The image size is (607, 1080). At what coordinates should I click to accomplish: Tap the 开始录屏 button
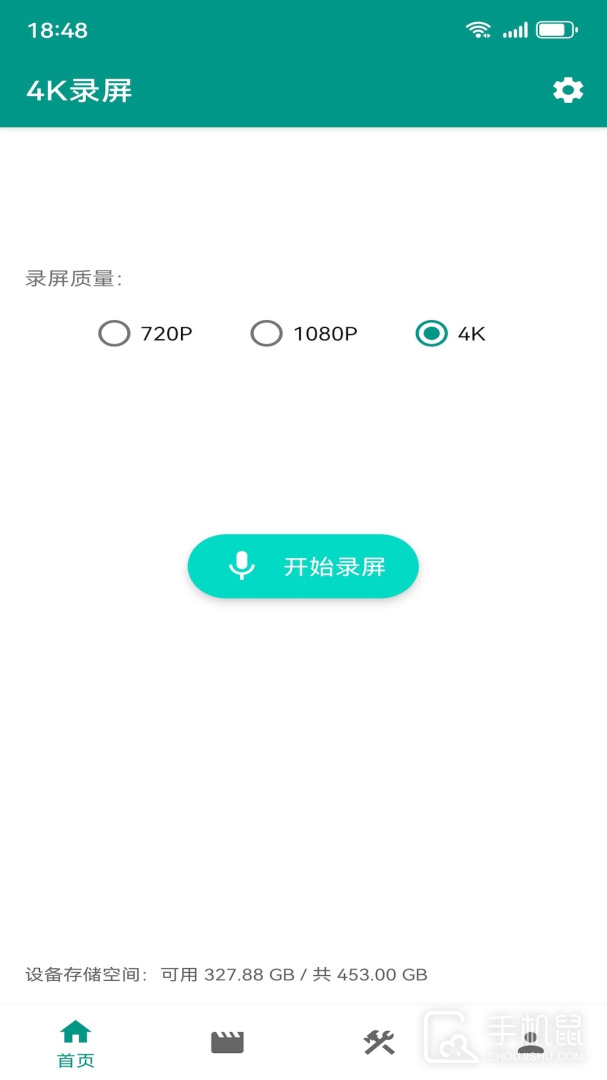(x=303, y=566)
